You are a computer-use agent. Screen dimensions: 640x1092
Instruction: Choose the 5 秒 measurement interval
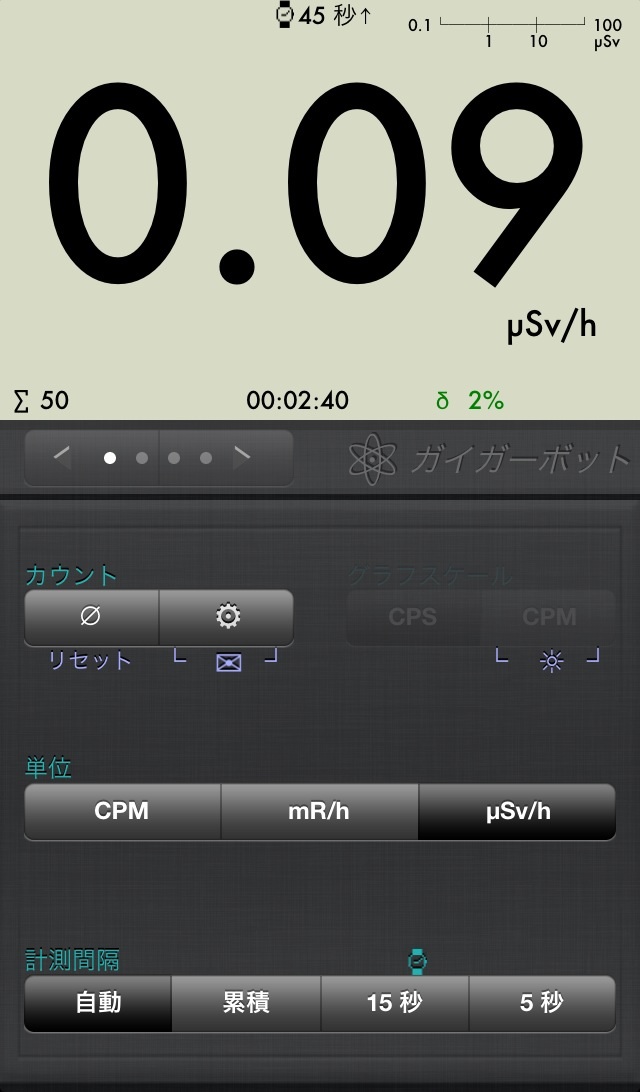coord(542,1003)
